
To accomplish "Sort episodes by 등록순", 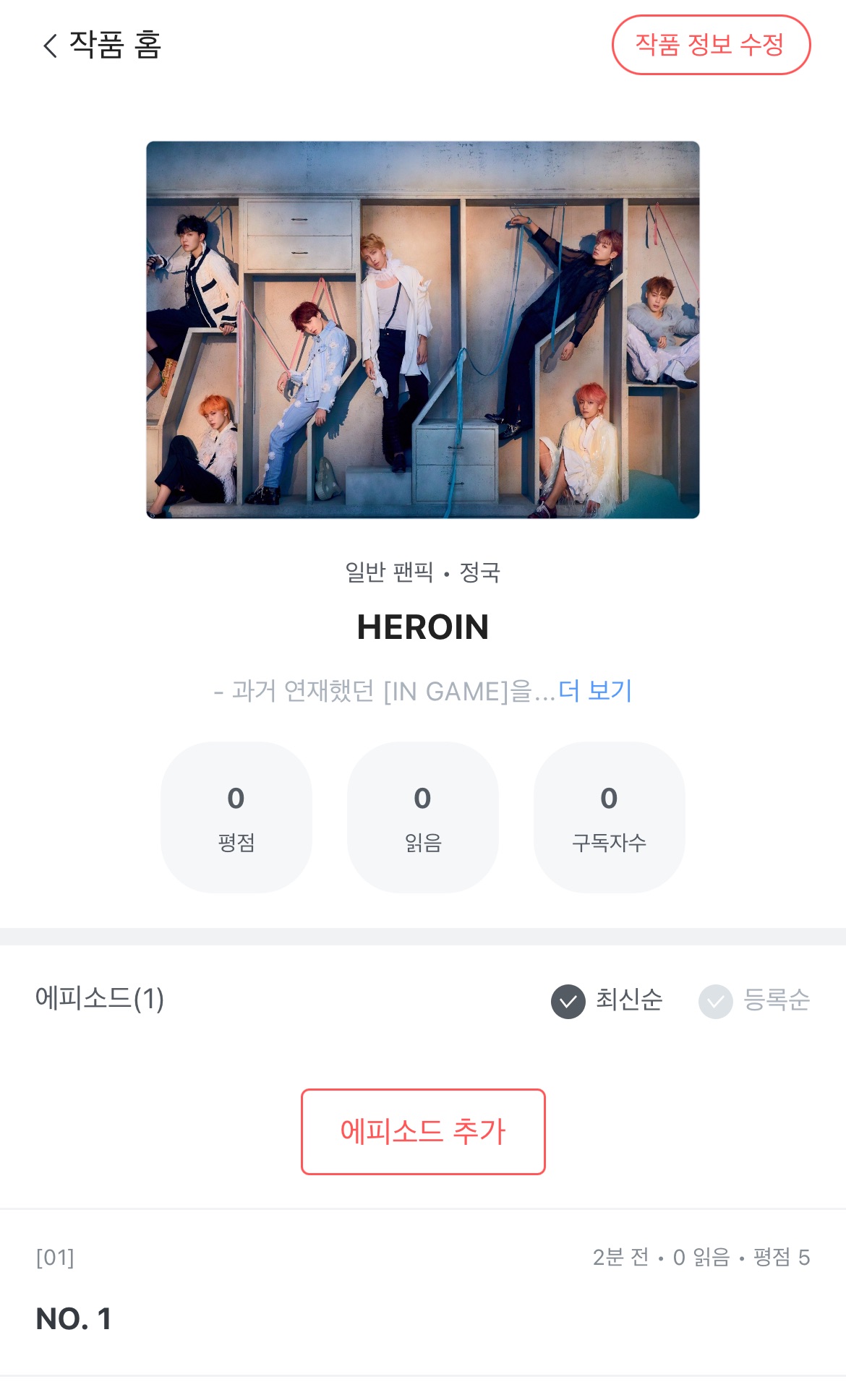I will point(755,1001).
